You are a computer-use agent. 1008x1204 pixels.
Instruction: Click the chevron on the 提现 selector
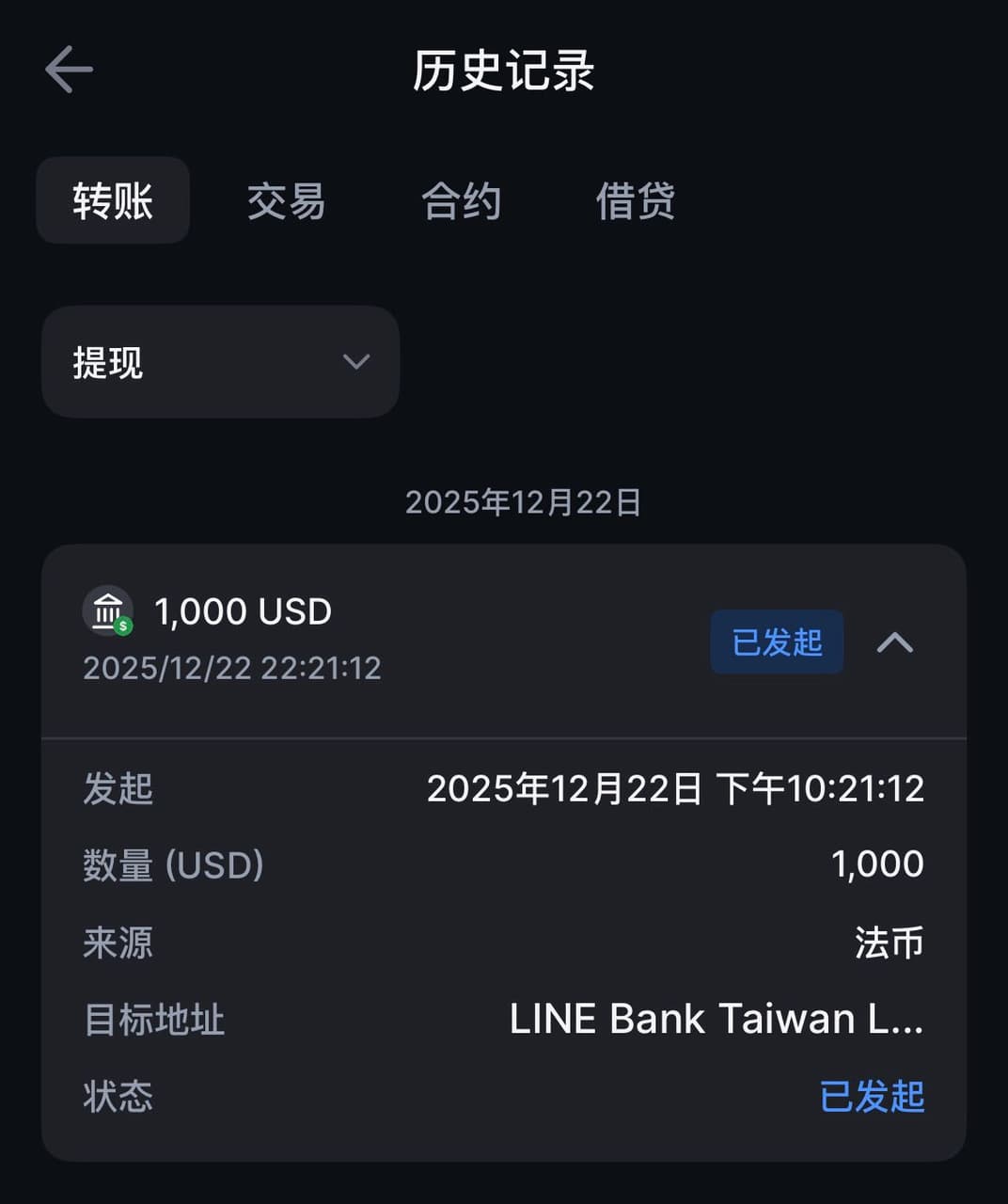coord(354,362)
